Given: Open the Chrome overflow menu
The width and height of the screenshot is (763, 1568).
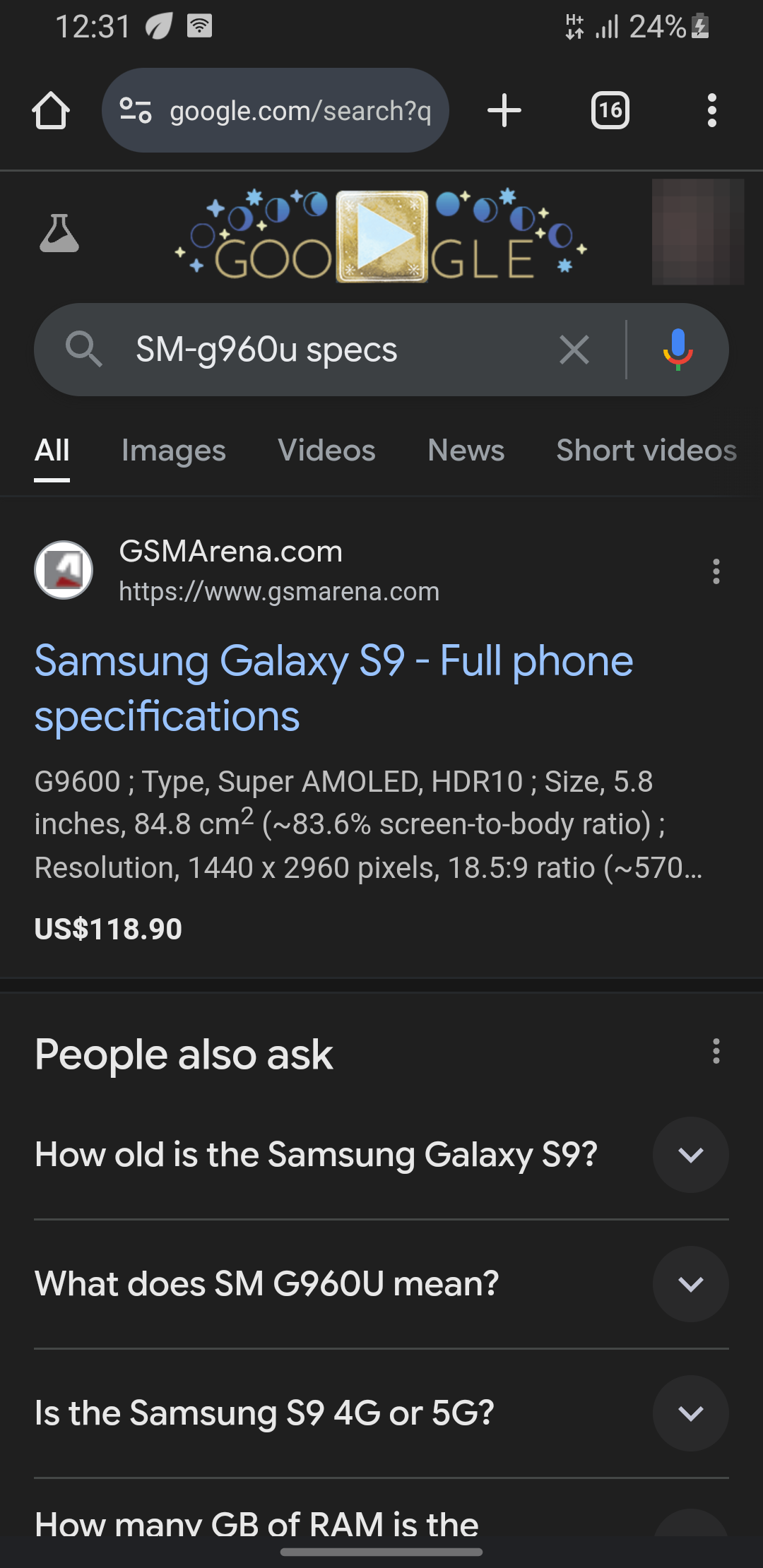Looking at the screenshot, I should (x=711, y=111).
